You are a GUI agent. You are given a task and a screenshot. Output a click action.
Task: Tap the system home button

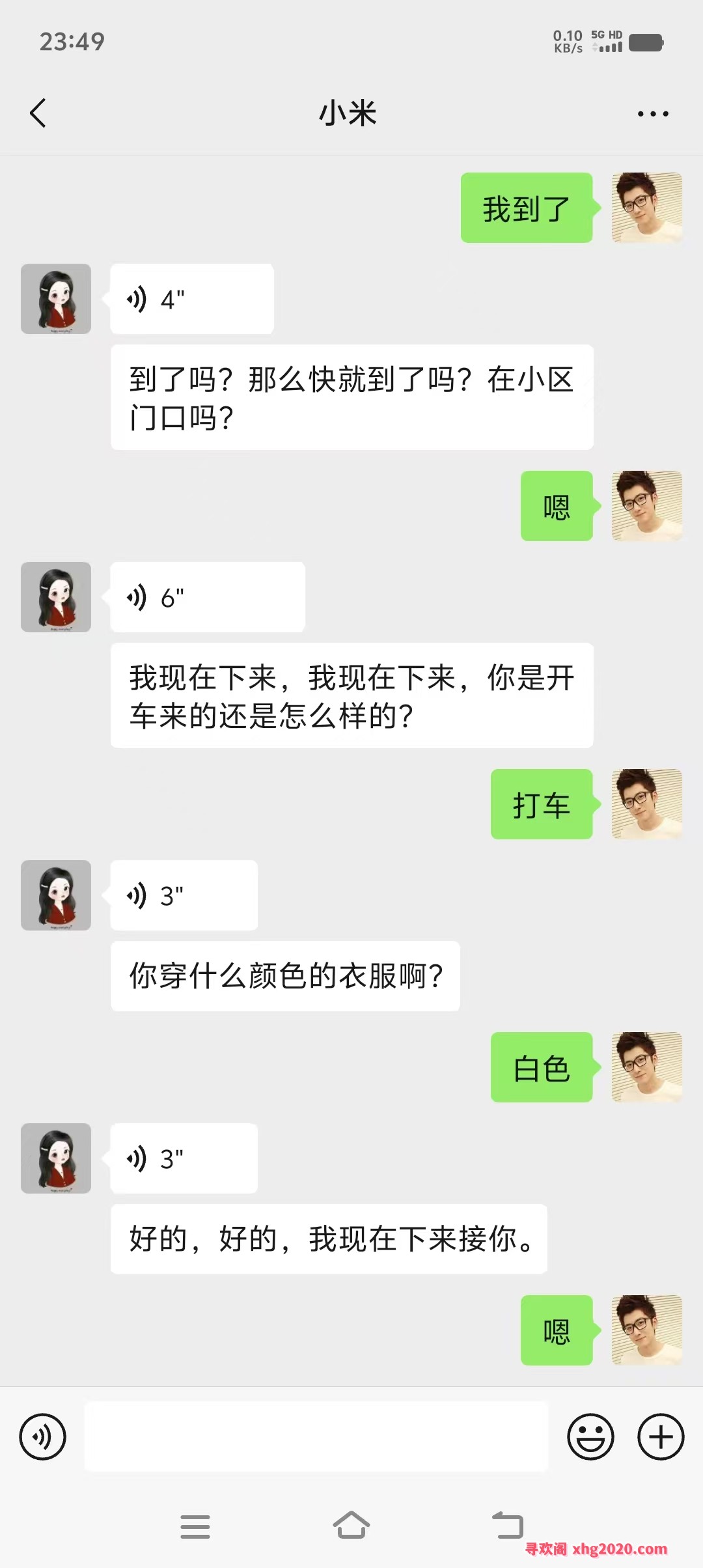[x=351, y=1526]
